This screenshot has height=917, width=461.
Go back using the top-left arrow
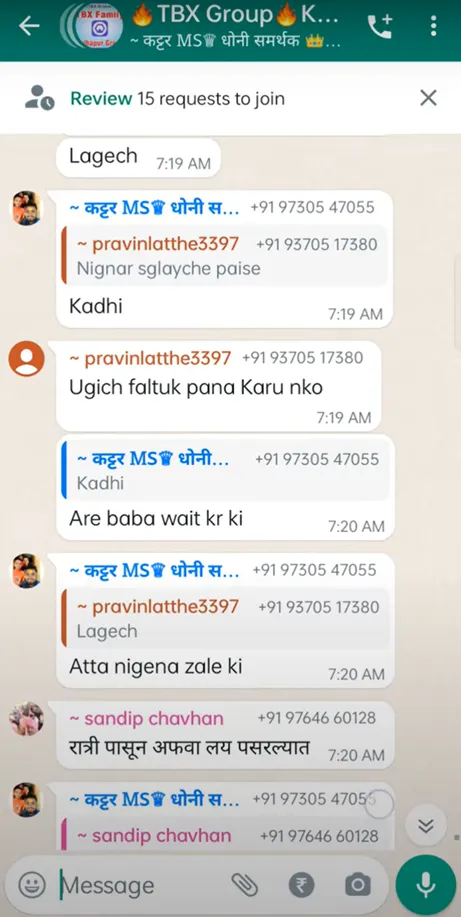[x=29, y=26]
